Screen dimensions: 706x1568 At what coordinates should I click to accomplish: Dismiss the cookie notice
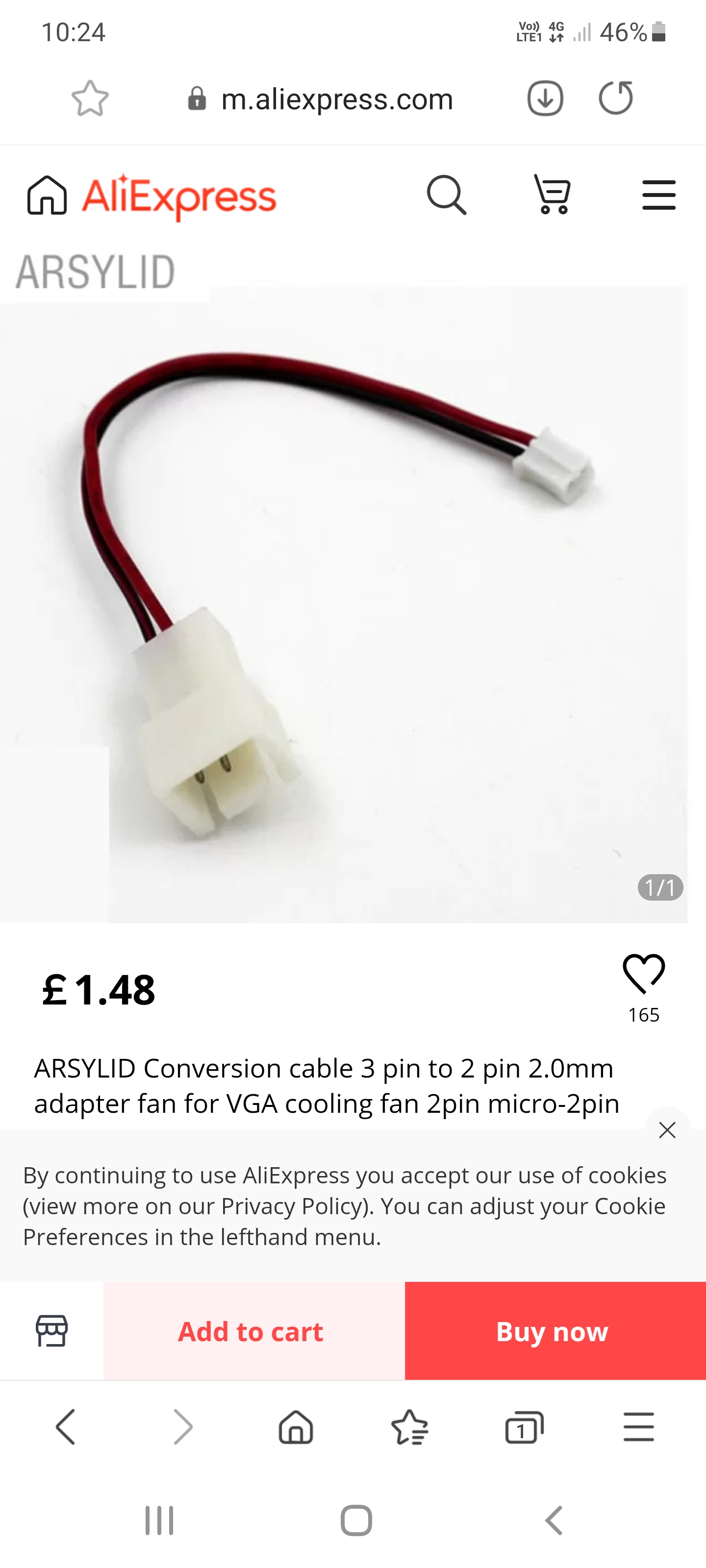pyautogui.click(x=667, y=1130)
